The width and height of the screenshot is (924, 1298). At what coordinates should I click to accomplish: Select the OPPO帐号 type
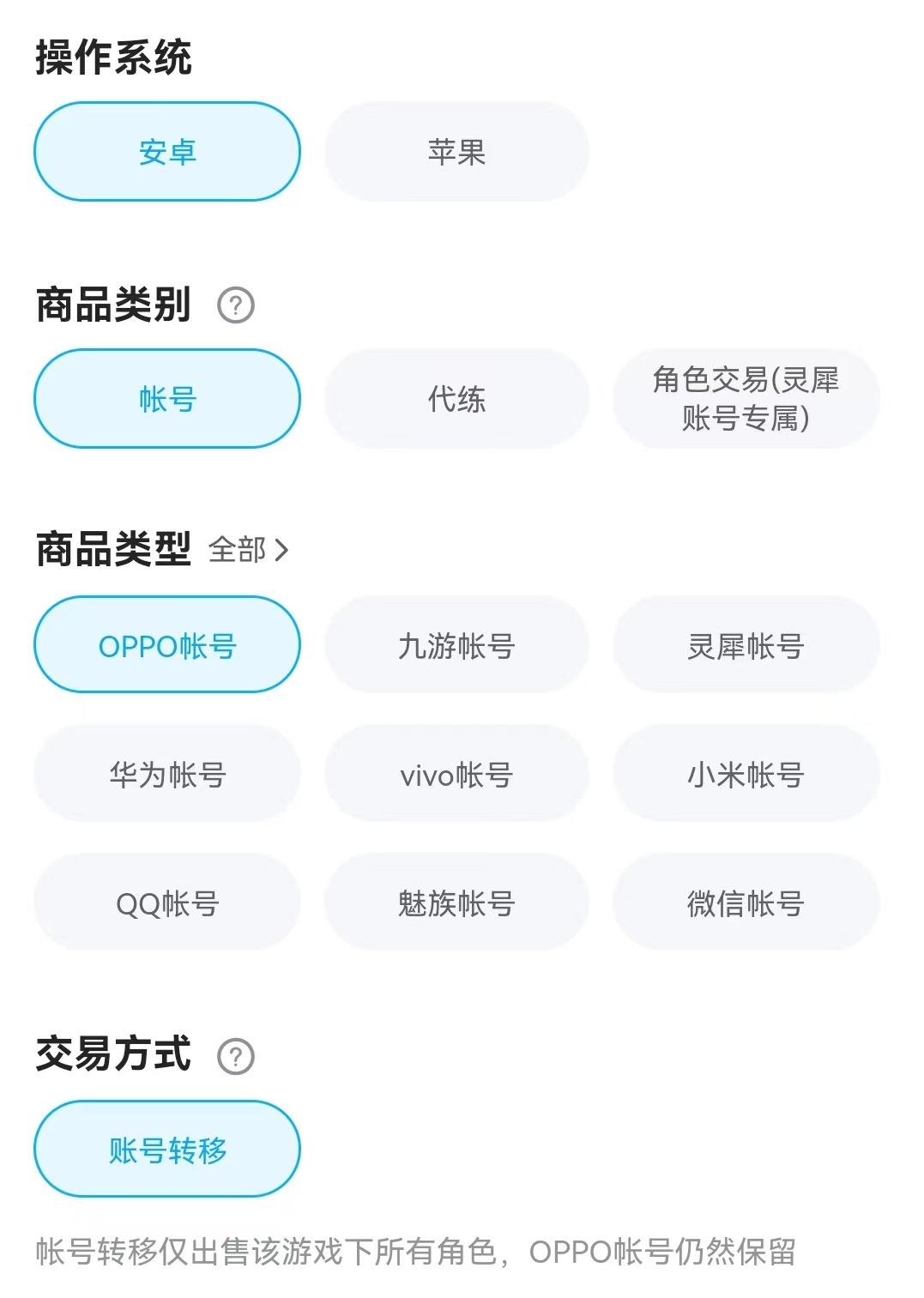[167, 645]
